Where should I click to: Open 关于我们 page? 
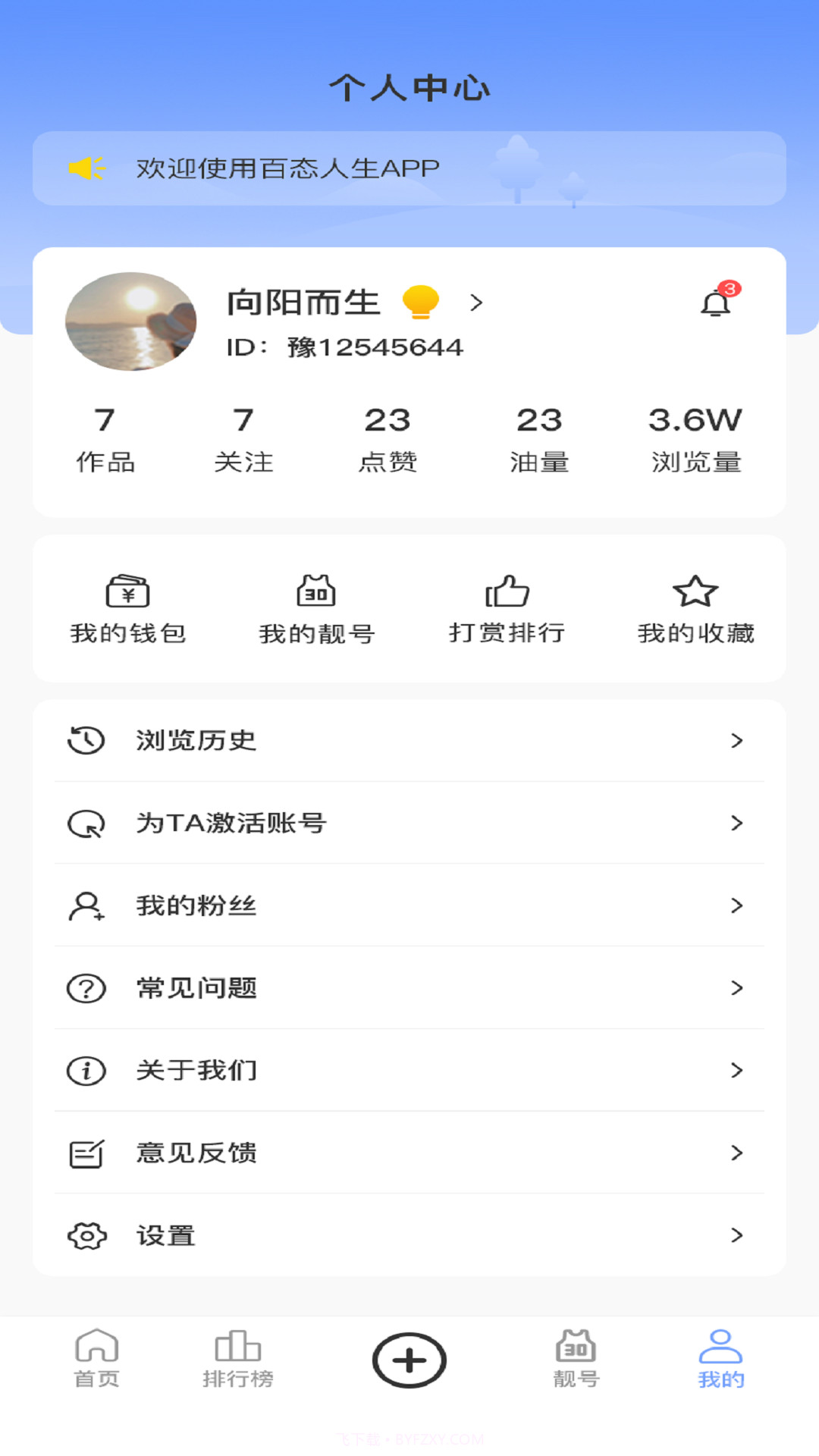click(196, 1071)
